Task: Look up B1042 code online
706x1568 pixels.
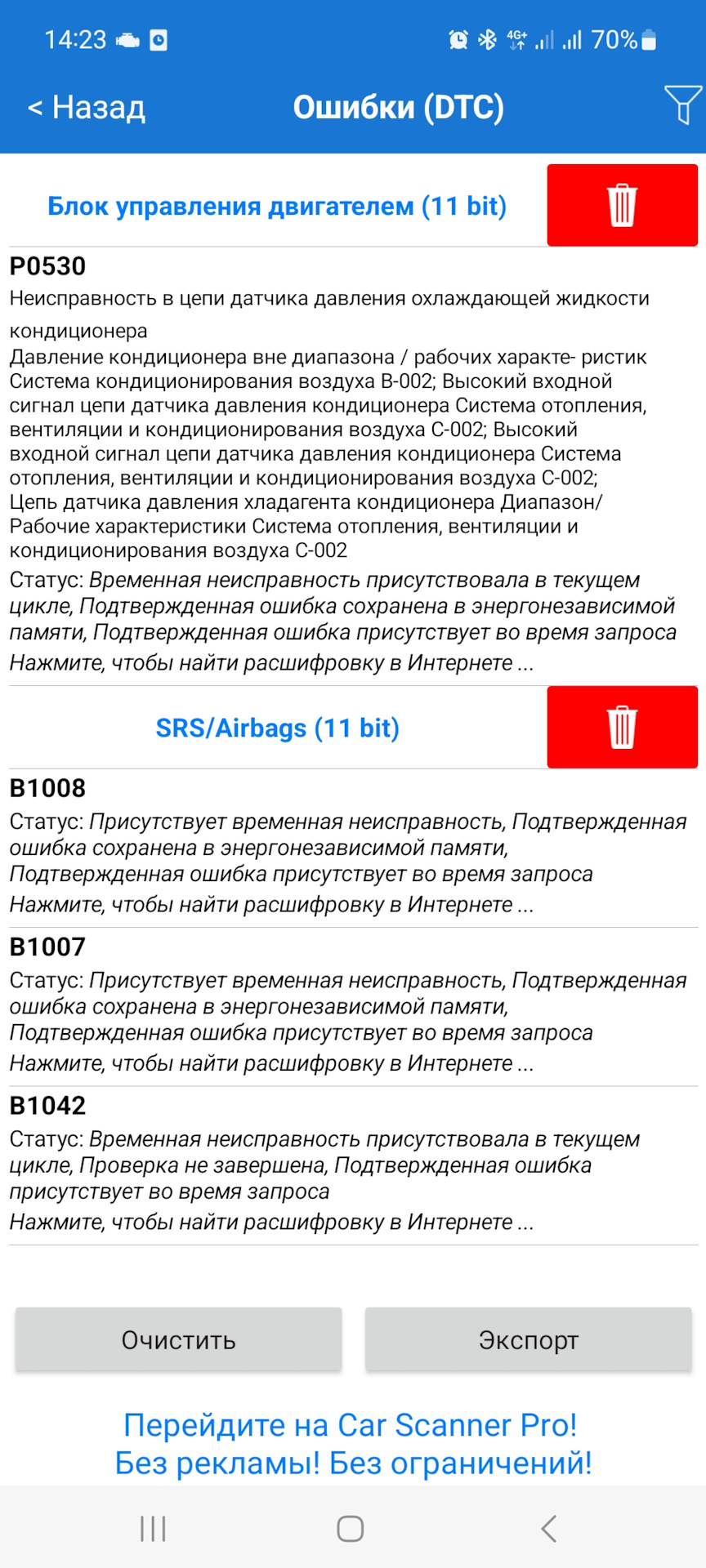Action: [x=271, y=1223]
